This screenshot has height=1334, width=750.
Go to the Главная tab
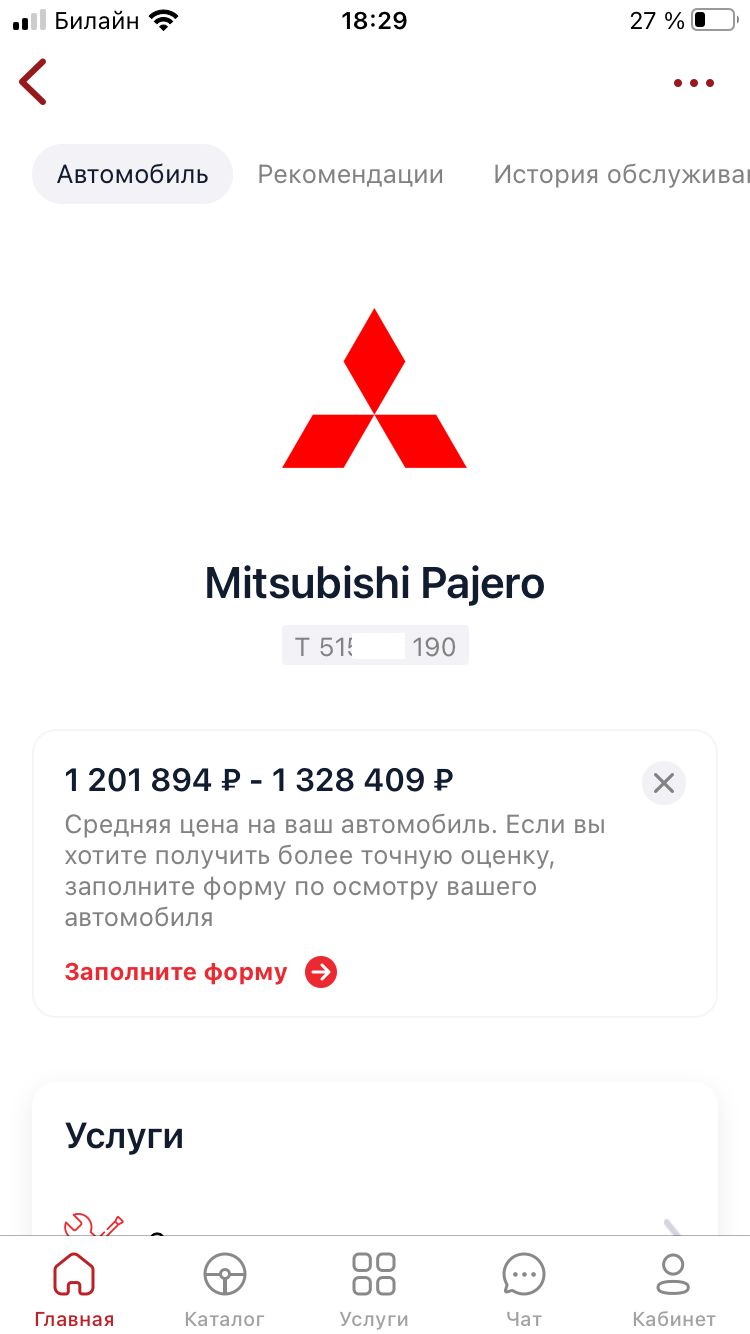(x=74, y=1288)
